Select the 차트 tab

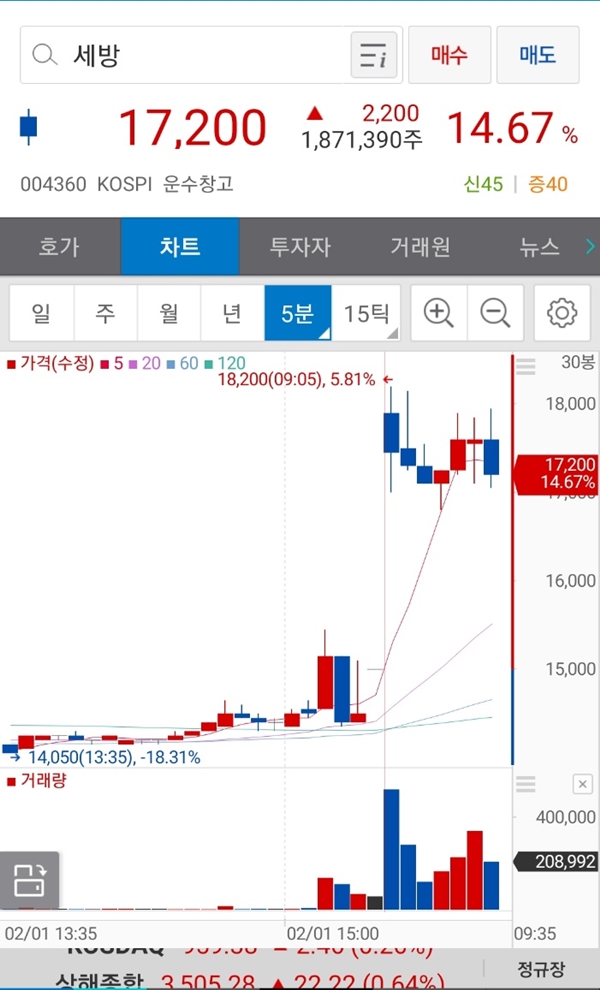(x=180, y=246)
